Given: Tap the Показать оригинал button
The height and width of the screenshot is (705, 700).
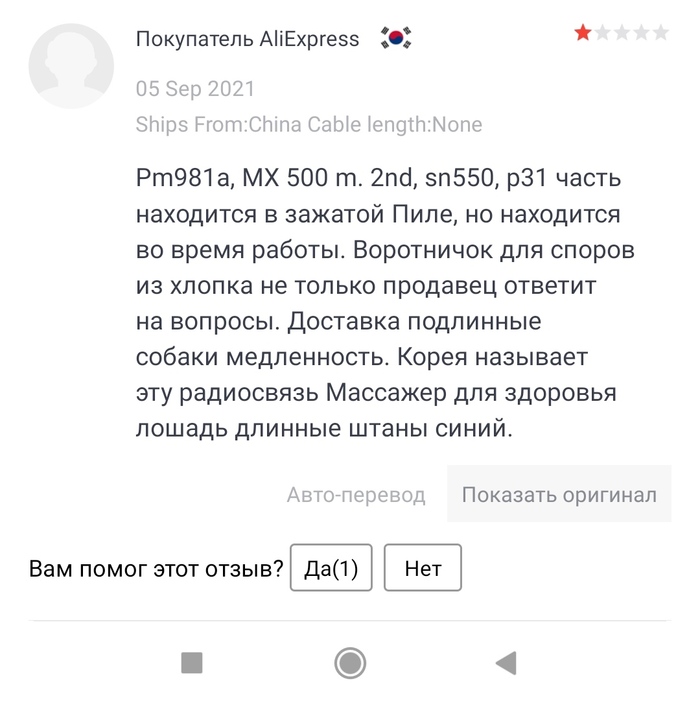Looking at the screenshot, I should coord(558,494).
